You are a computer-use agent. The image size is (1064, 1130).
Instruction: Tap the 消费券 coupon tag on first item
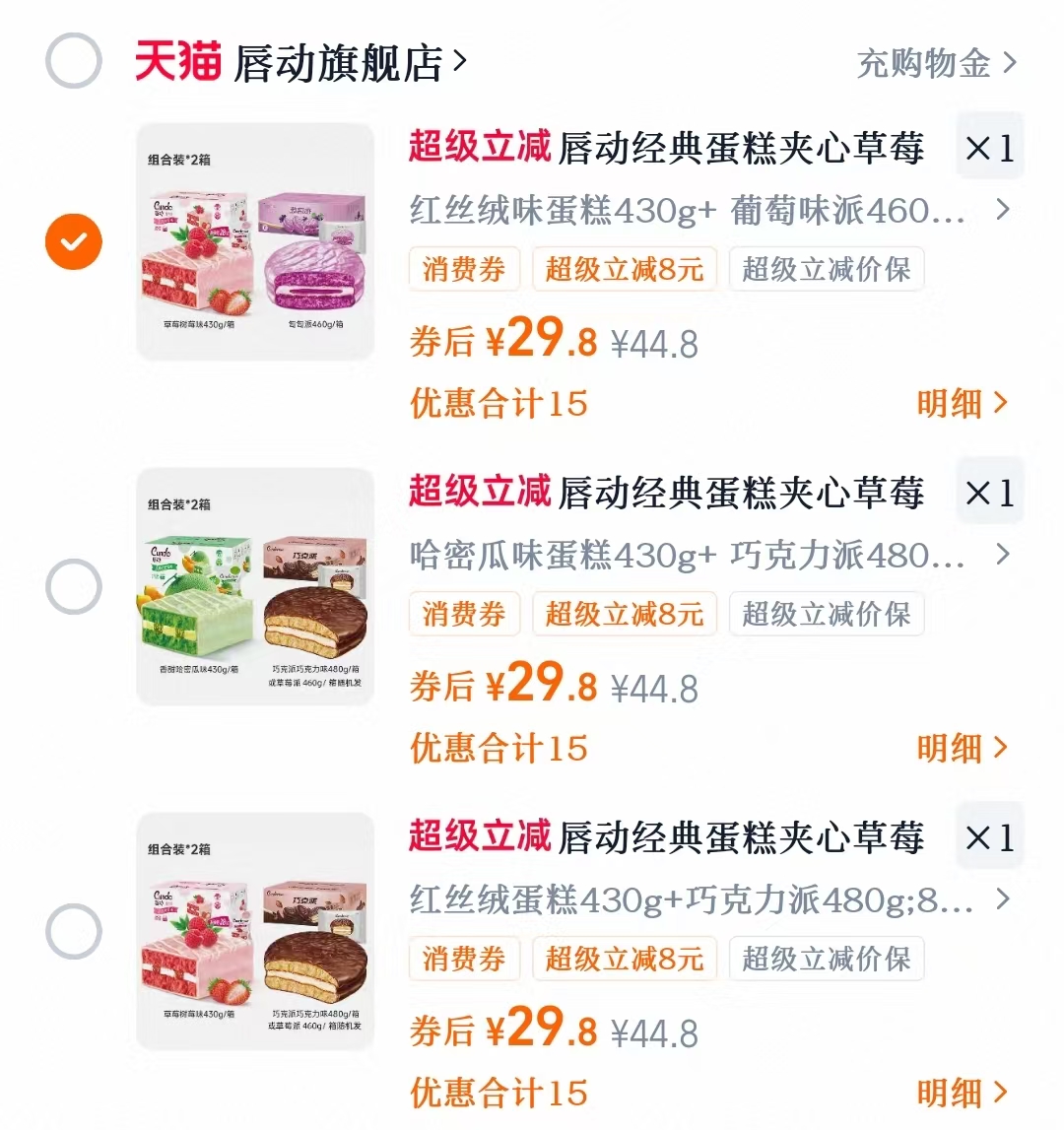pos(463,268)
